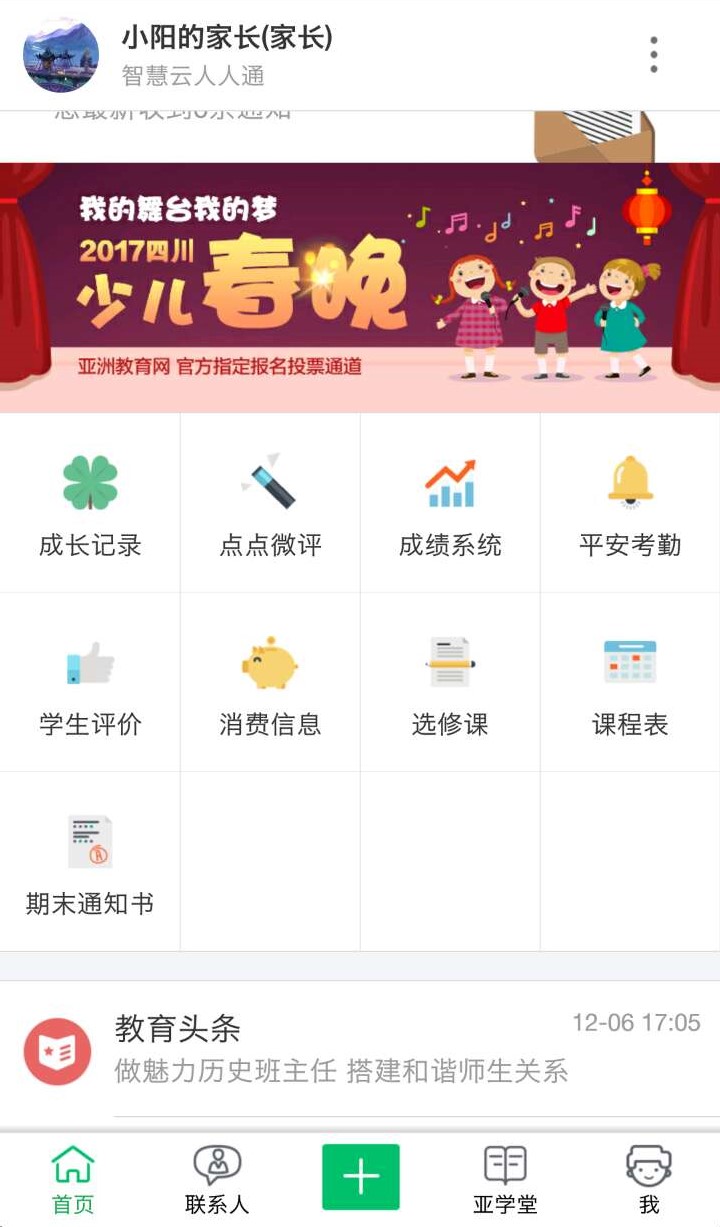This screenshot has height=1227, width=720.
Task: Open the 少儿春晚 banner
Action: click(x=360, y=287)
